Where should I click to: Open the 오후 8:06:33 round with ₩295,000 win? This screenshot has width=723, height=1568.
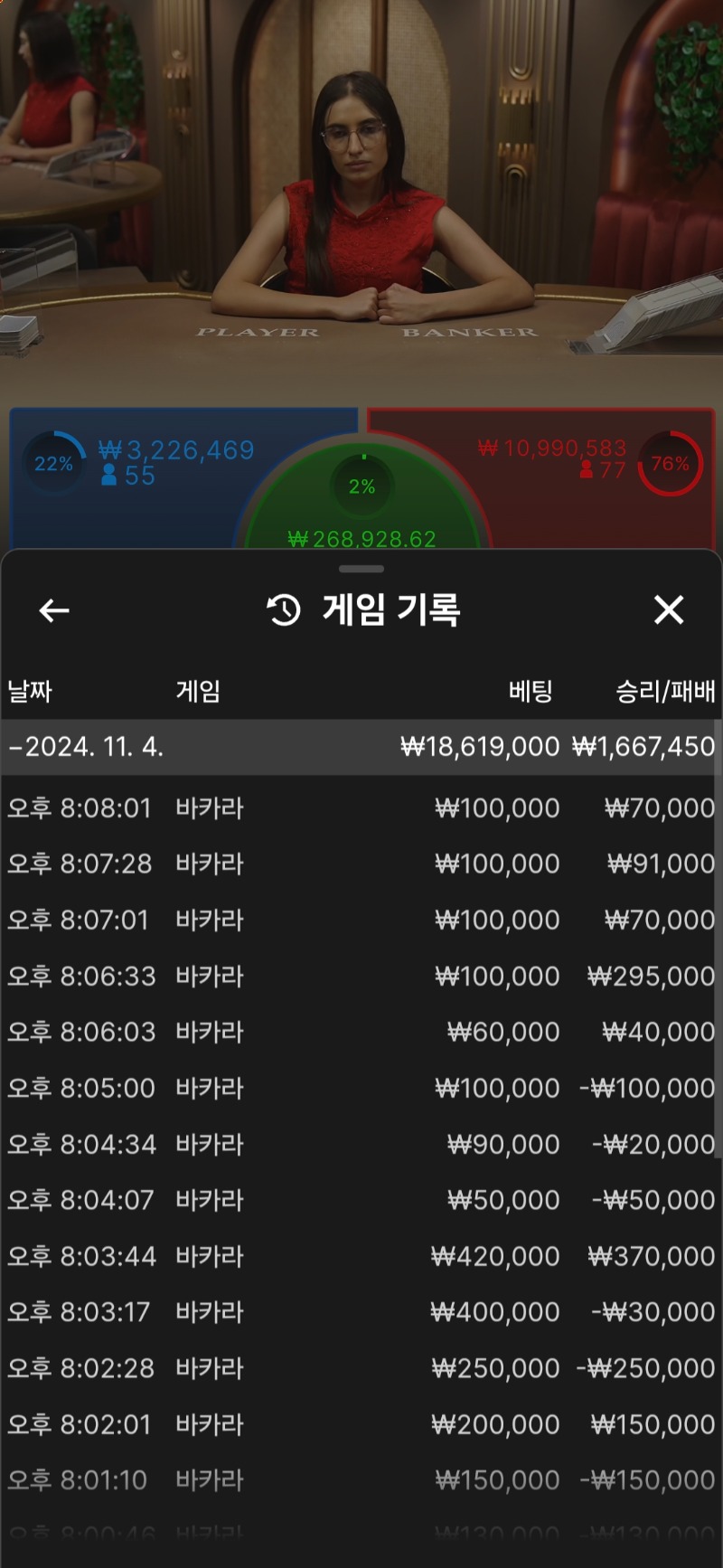pyautogui.click(x=361, y=976)
